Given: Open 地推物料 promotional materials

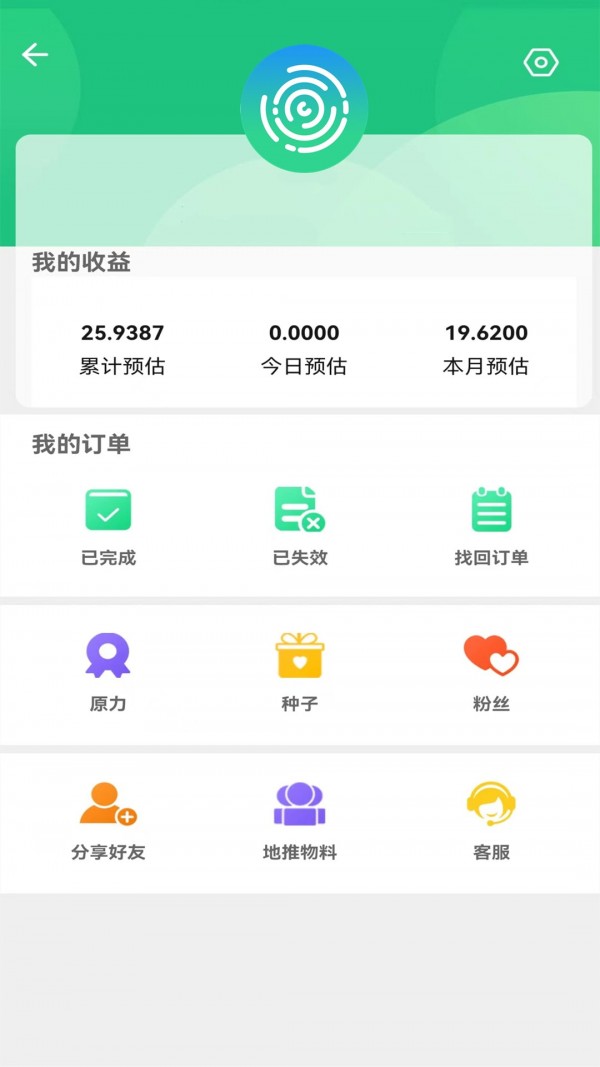Looking at the screenshot, I should 300,820.
